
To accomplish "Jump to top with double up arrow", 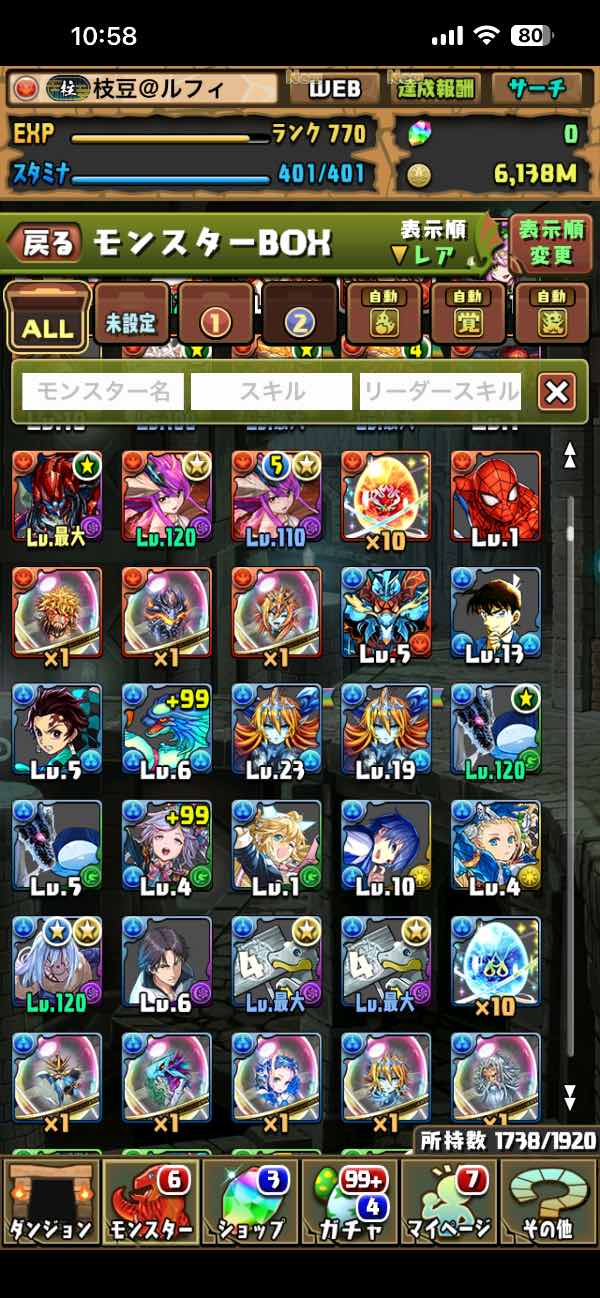I will (x=570, y=457).
